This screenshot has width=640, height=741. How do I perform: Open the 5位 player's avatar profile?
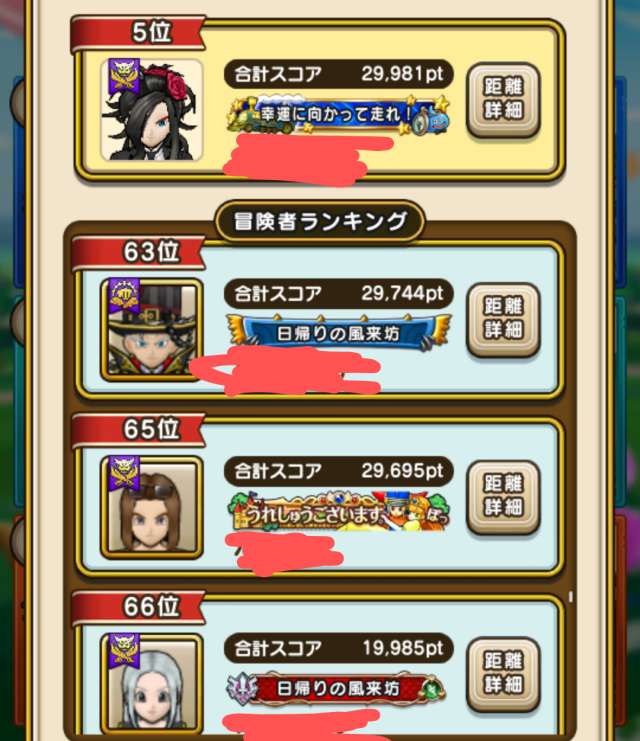tap(152, 110)
